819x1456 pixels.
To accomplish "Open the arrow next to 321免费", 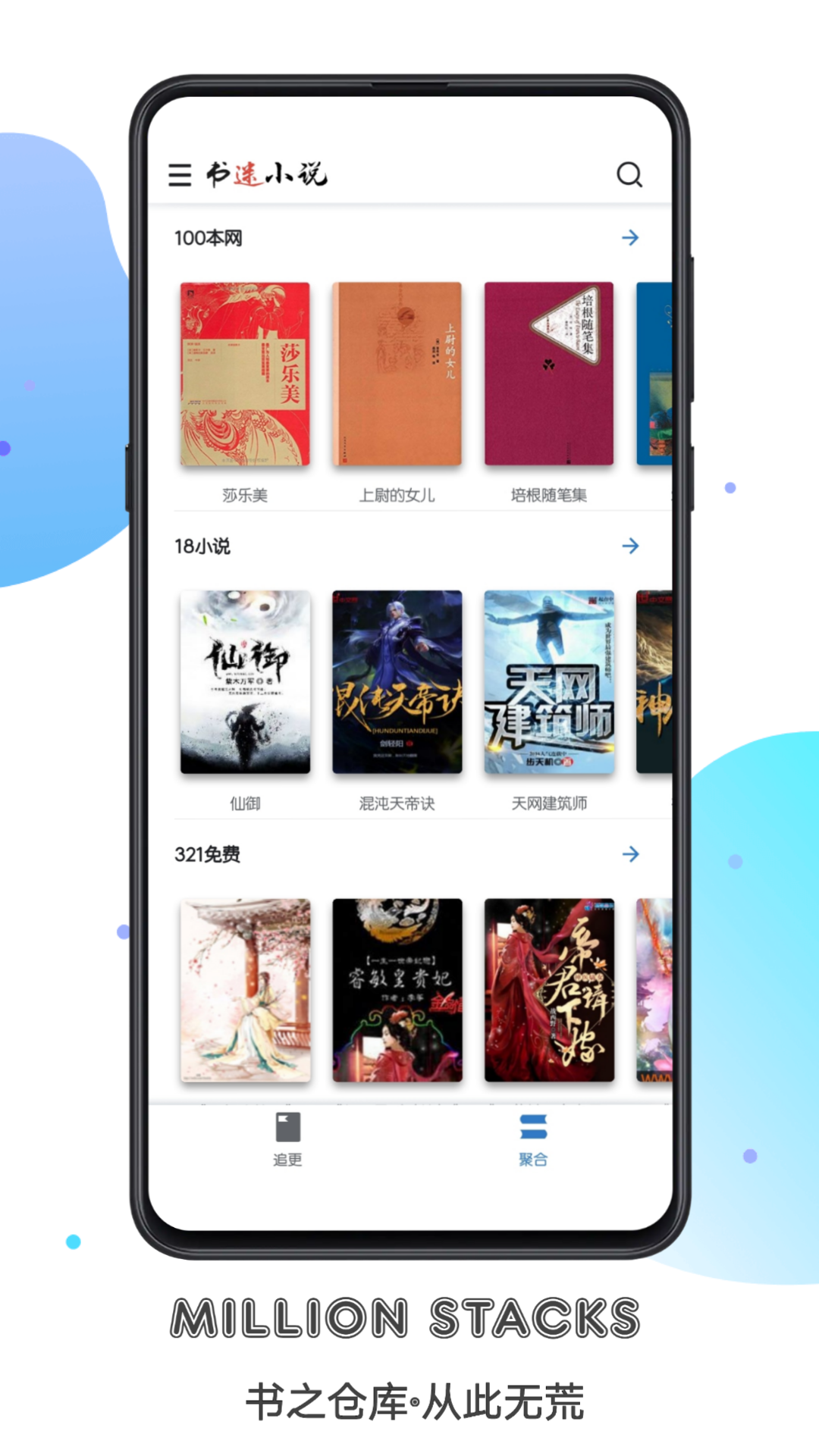I will pyautogui.click(x=630, y=854).
